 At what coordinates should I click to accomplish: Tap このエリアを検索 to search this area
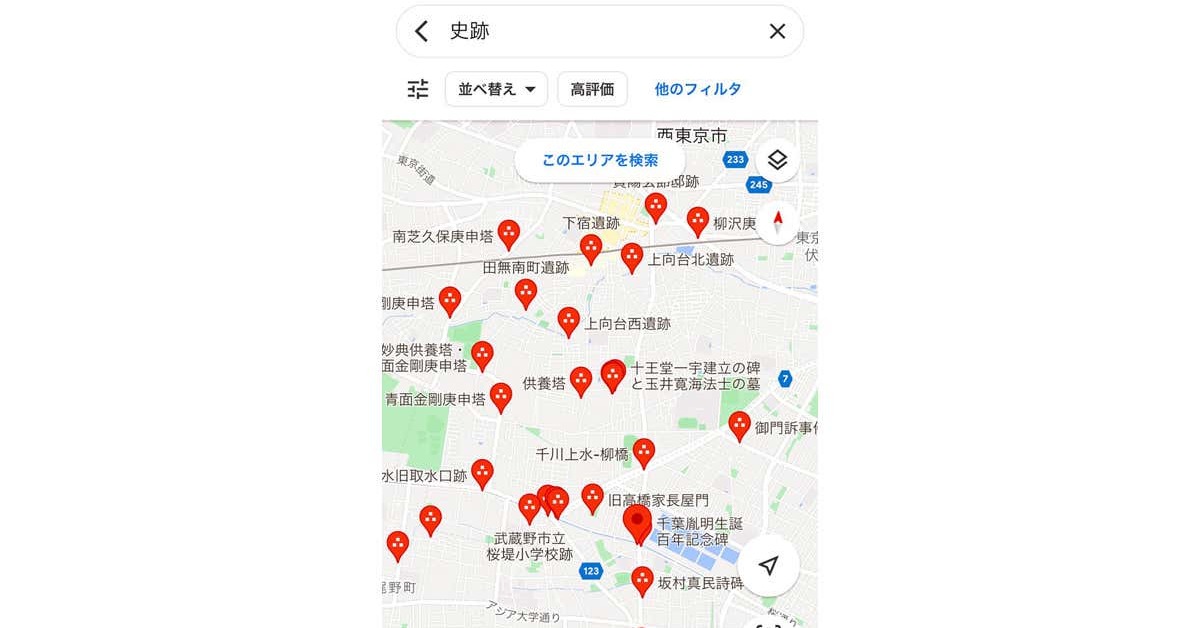point(600,160)
